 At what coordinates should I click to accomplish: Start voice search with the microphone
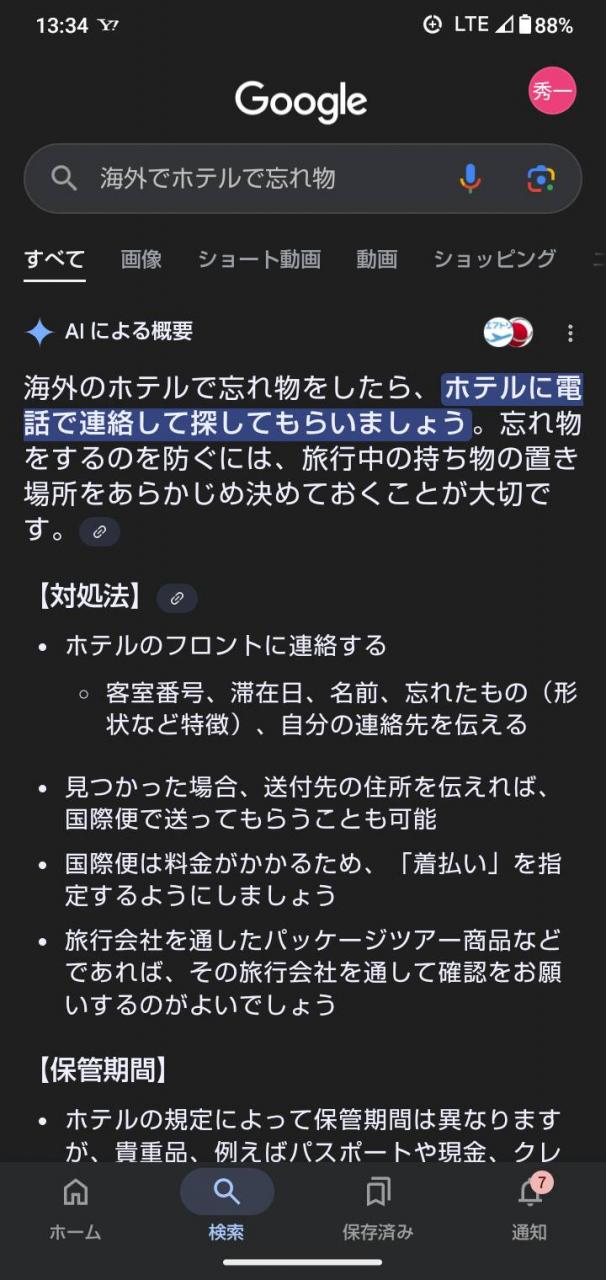point(470,179)
